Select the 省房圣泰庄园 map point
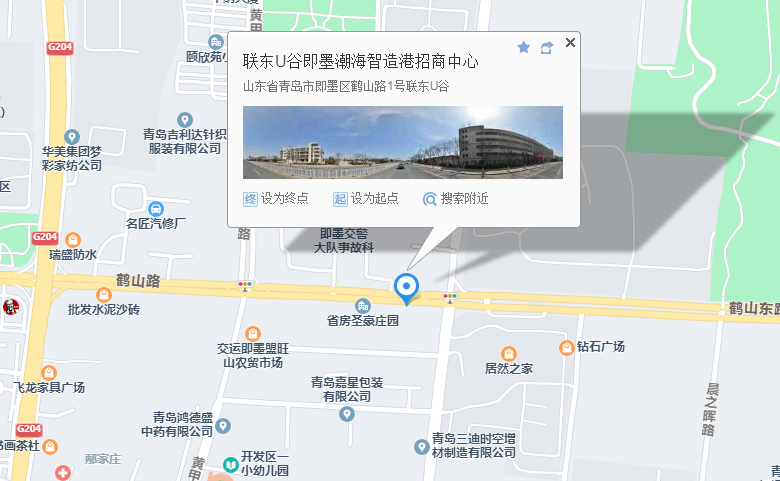This screenshot has width=780, height=481. [x=362, y=305]
